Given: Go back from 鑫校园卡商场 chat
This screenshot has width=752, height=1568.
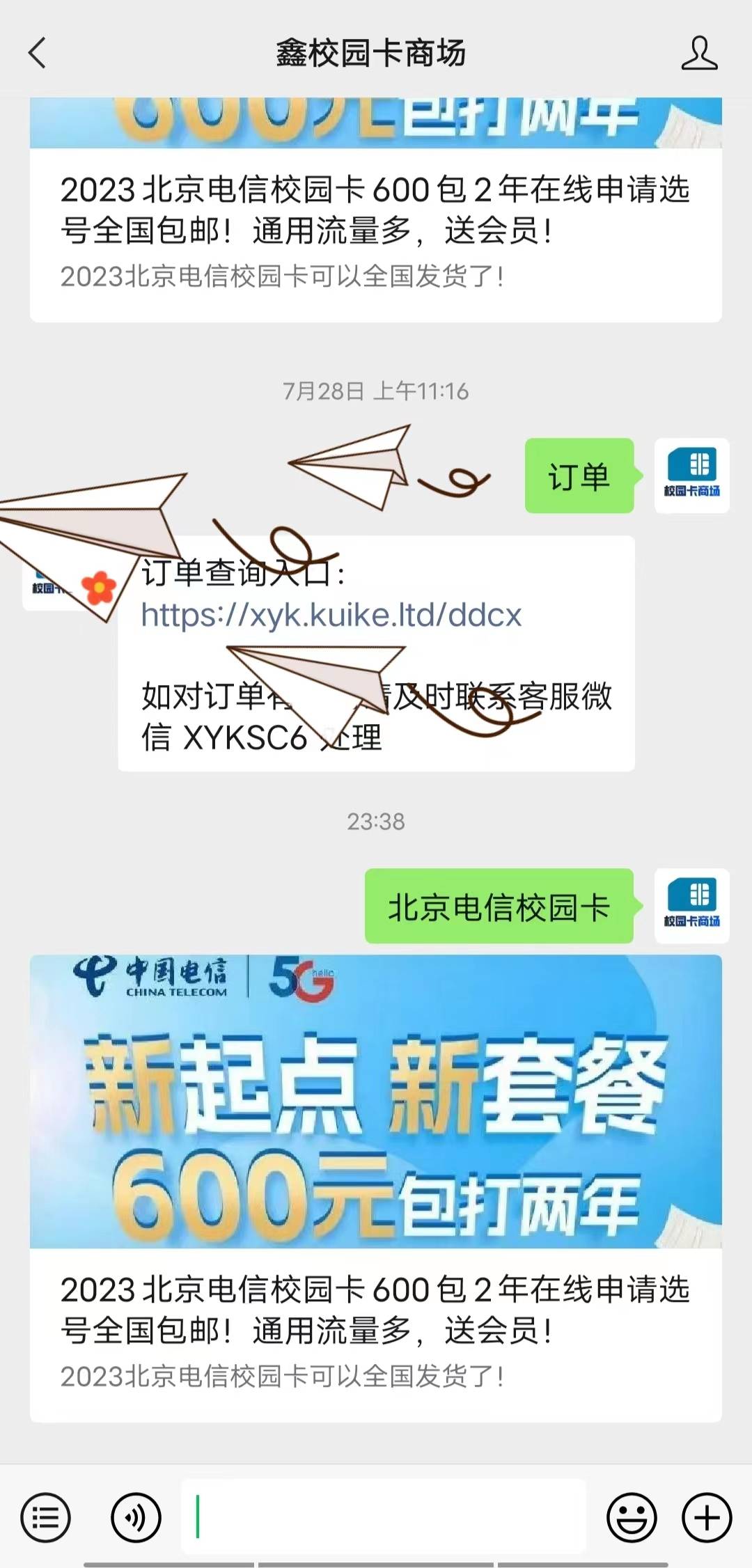Looking at the screenshot, I should pos(38,53).
